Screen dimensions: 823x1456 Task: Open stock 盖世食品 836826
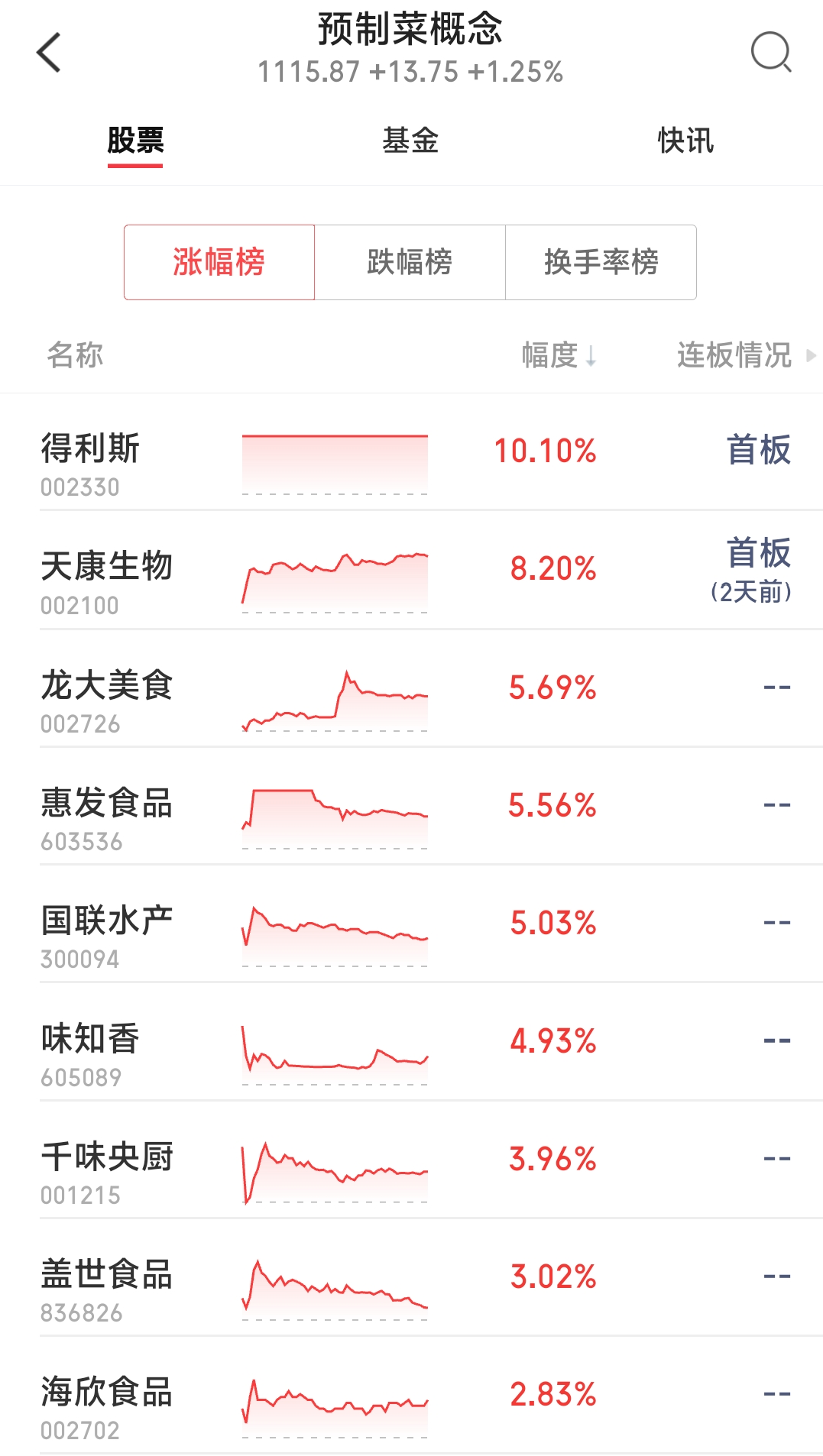[x=411, y=1278]
